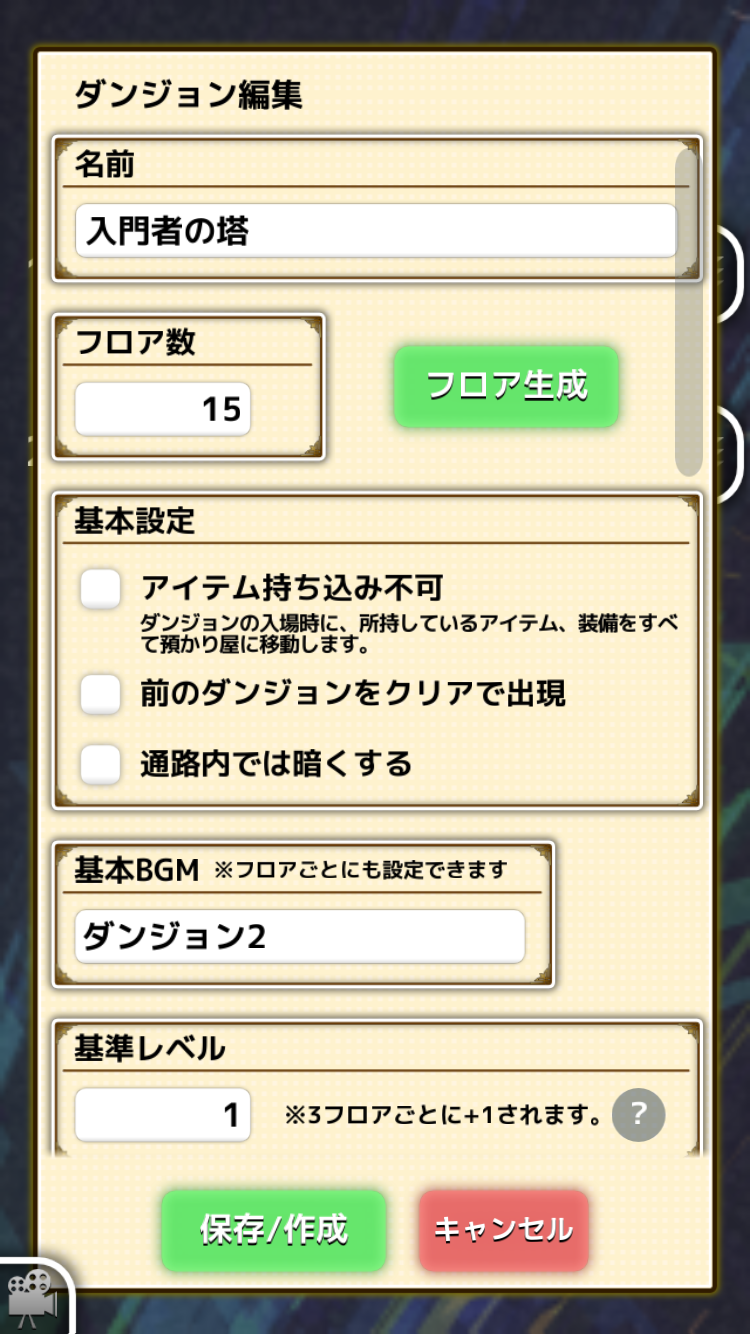
Task: Tap the フロア生成 button
Action: [506, 386]
